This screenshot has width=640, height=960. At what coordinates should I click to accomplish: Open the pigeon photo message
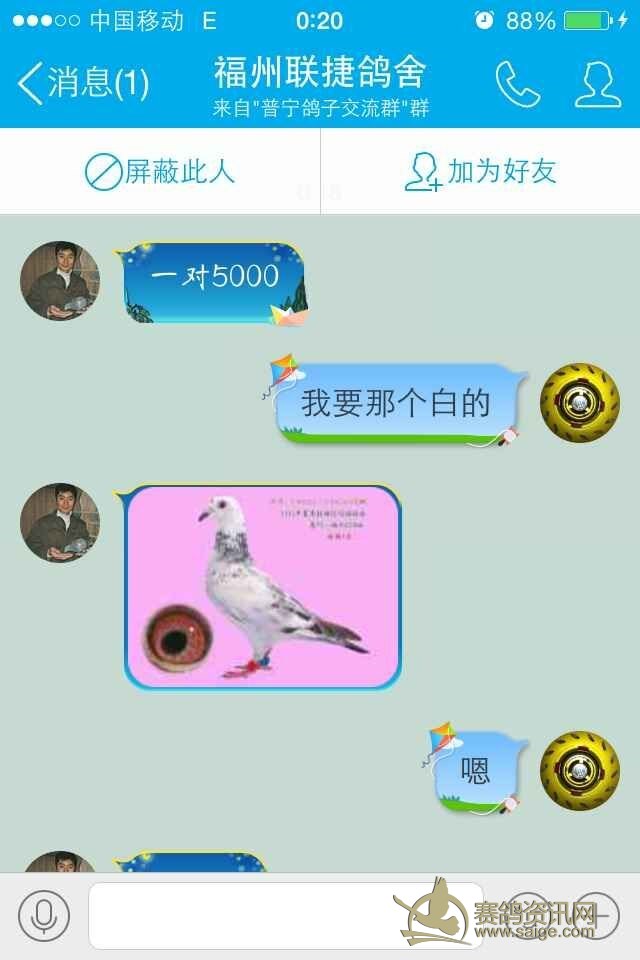click(x=263, y=587)
